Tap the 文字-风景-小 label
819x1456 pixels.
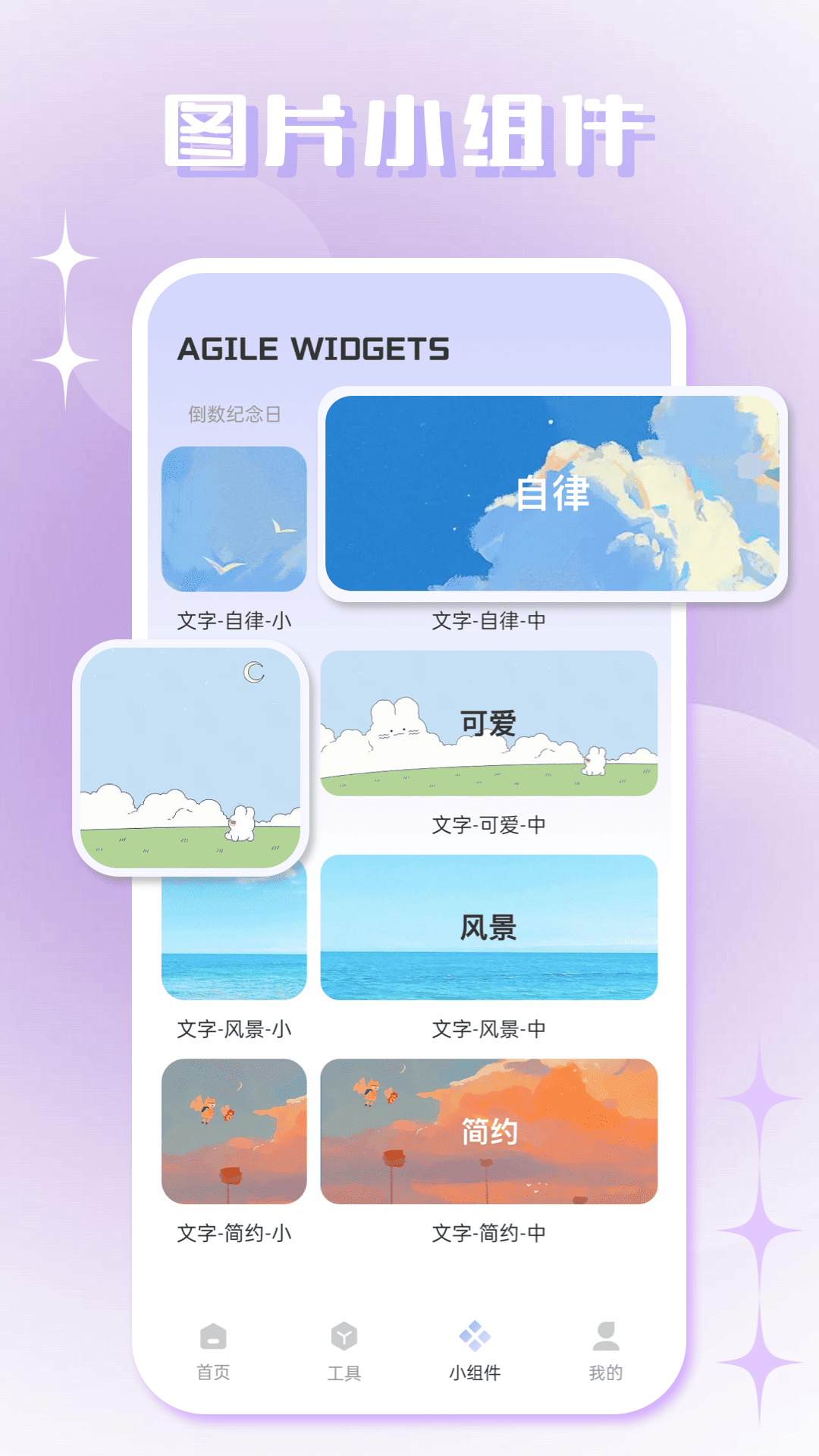click(234, 1029)
